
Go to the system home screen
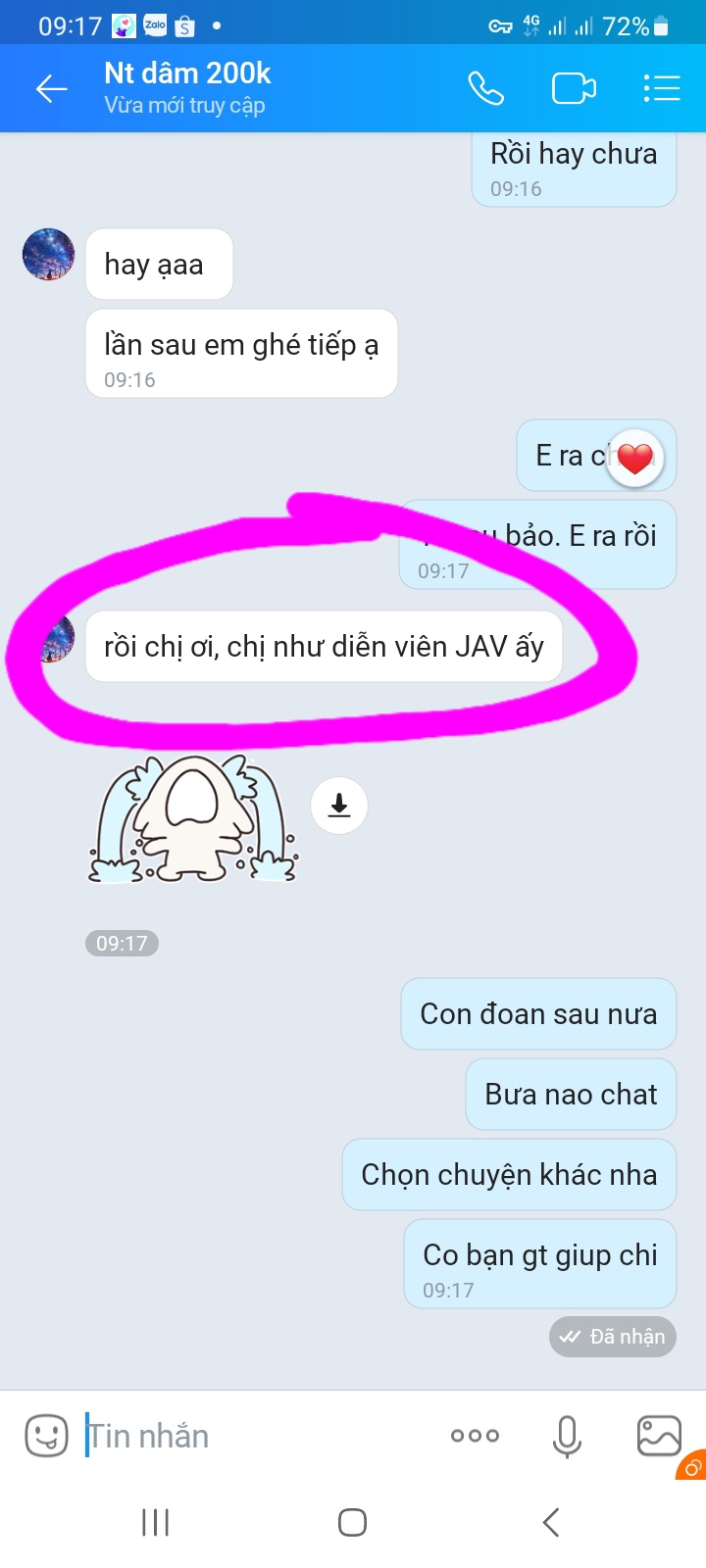[353, 1522]
